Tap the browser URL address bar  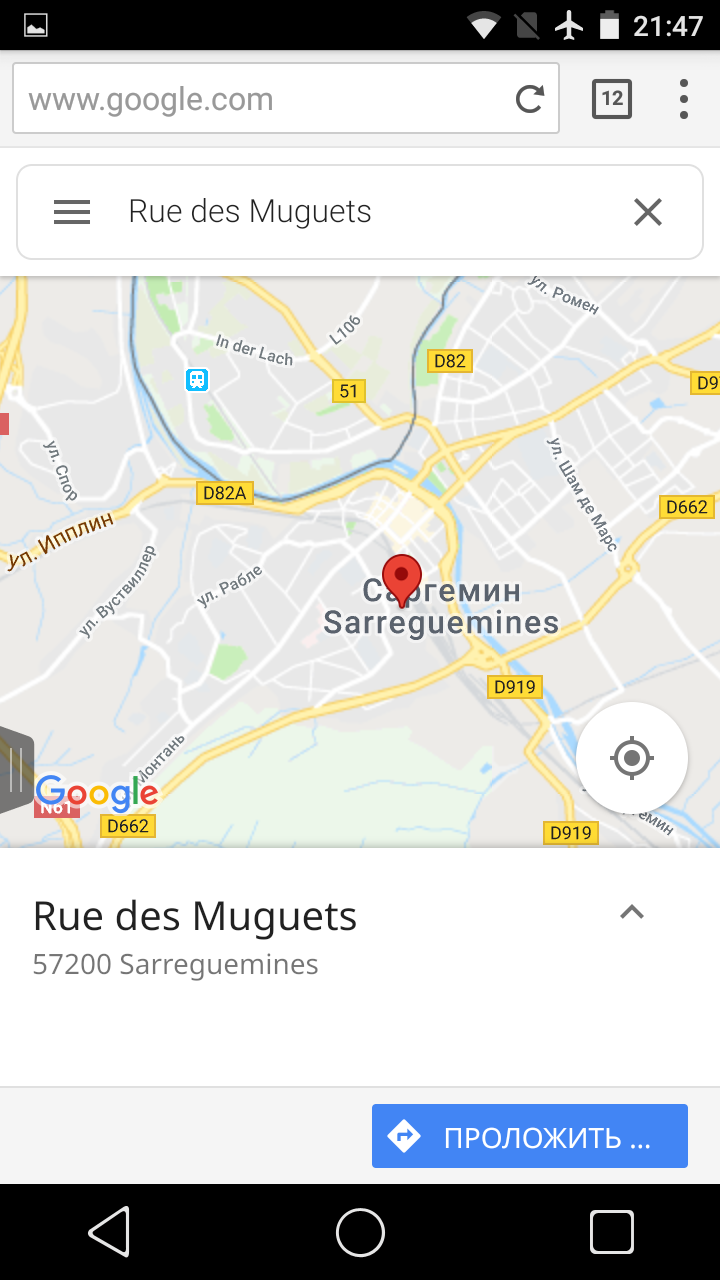point(260,100)
